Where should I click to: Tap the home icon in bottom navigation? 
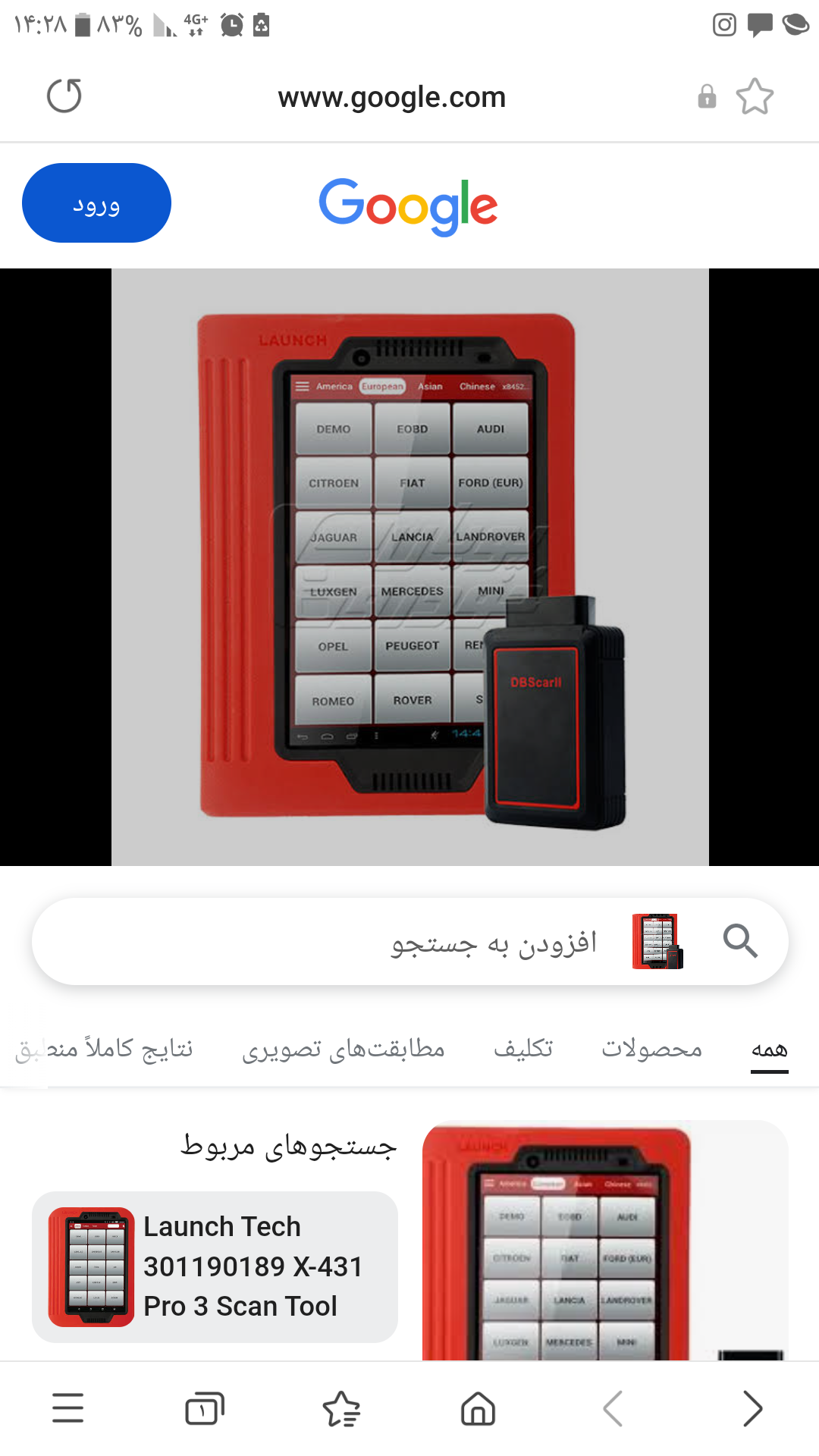(x=477, y=1408)
